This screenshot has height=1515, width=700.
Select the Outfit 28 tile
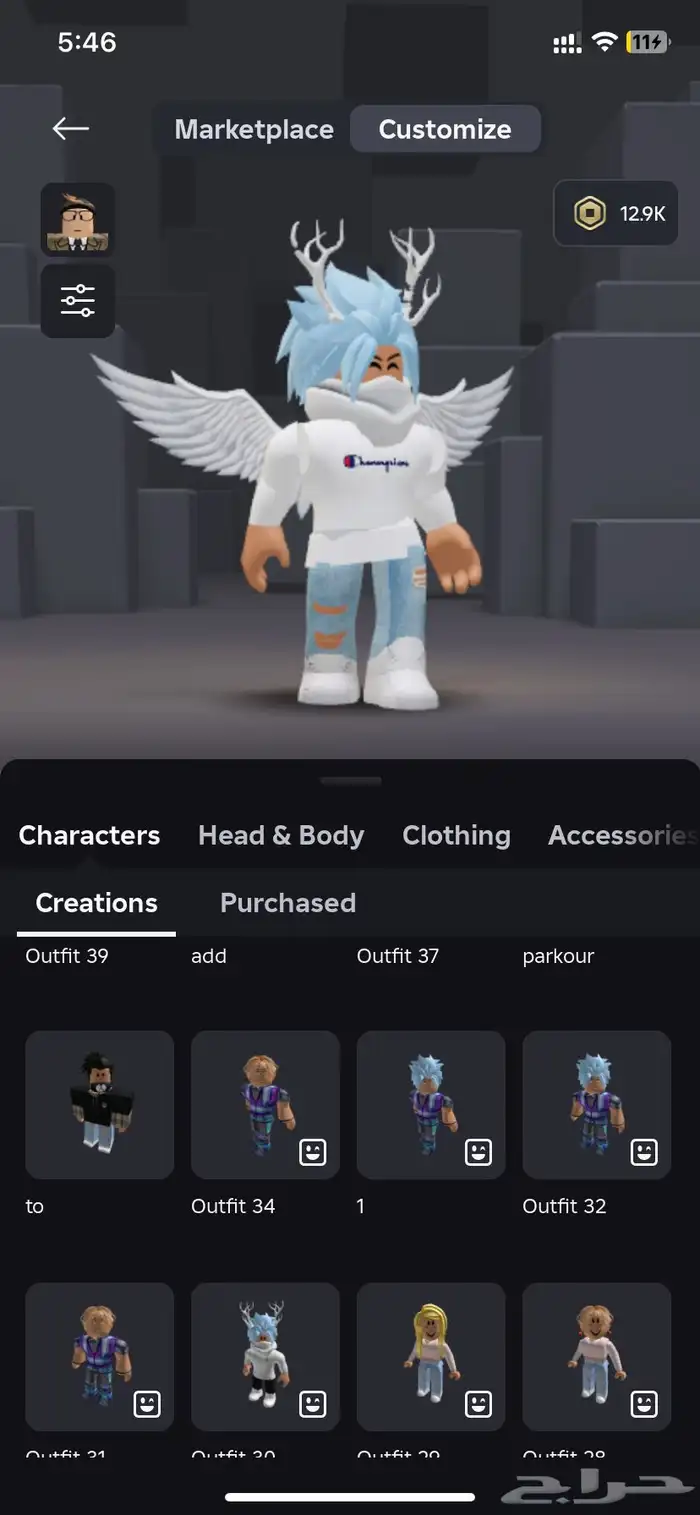(x=596, y=1356)
